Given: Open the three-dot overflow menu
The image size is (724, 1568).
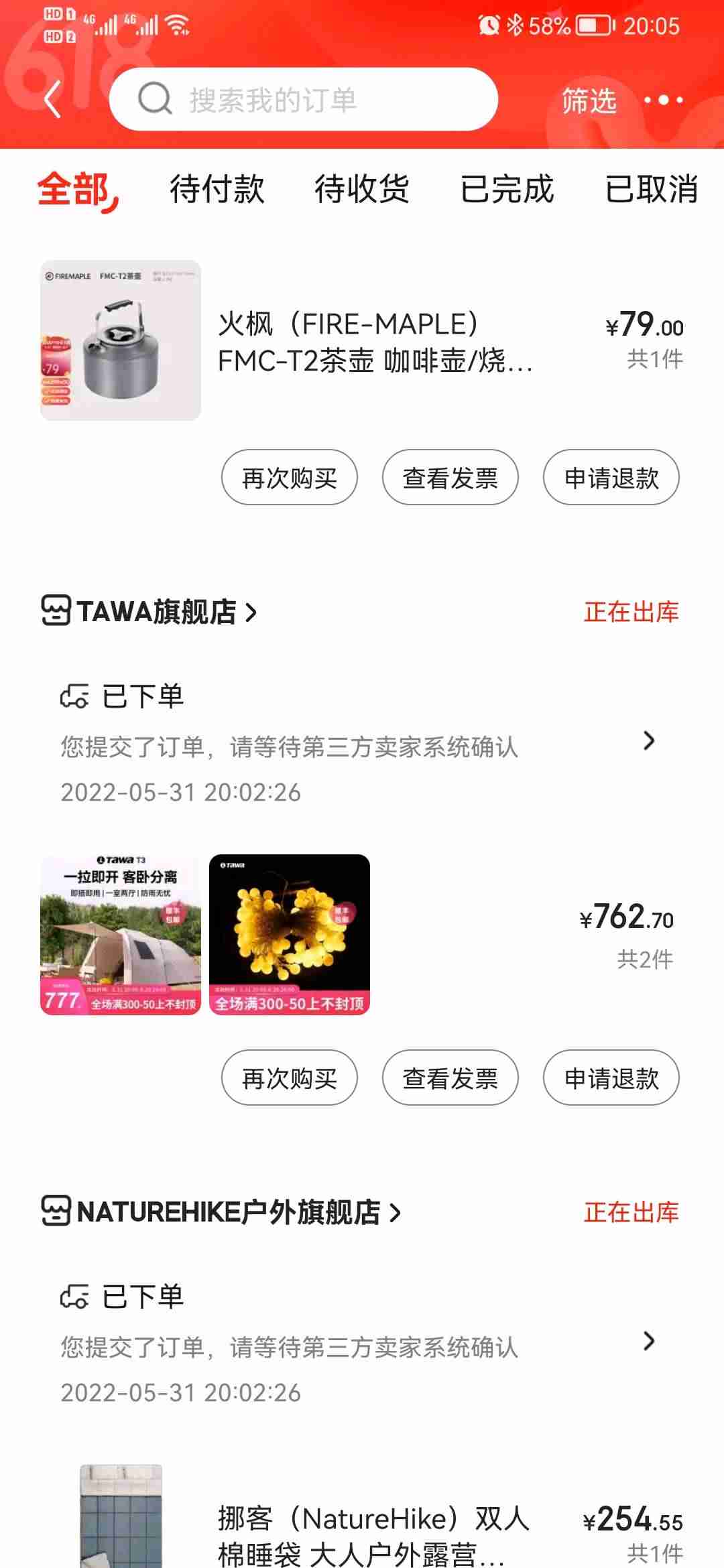Looking at the screenshot, I should pyautogui.click(x=663, y=101).
